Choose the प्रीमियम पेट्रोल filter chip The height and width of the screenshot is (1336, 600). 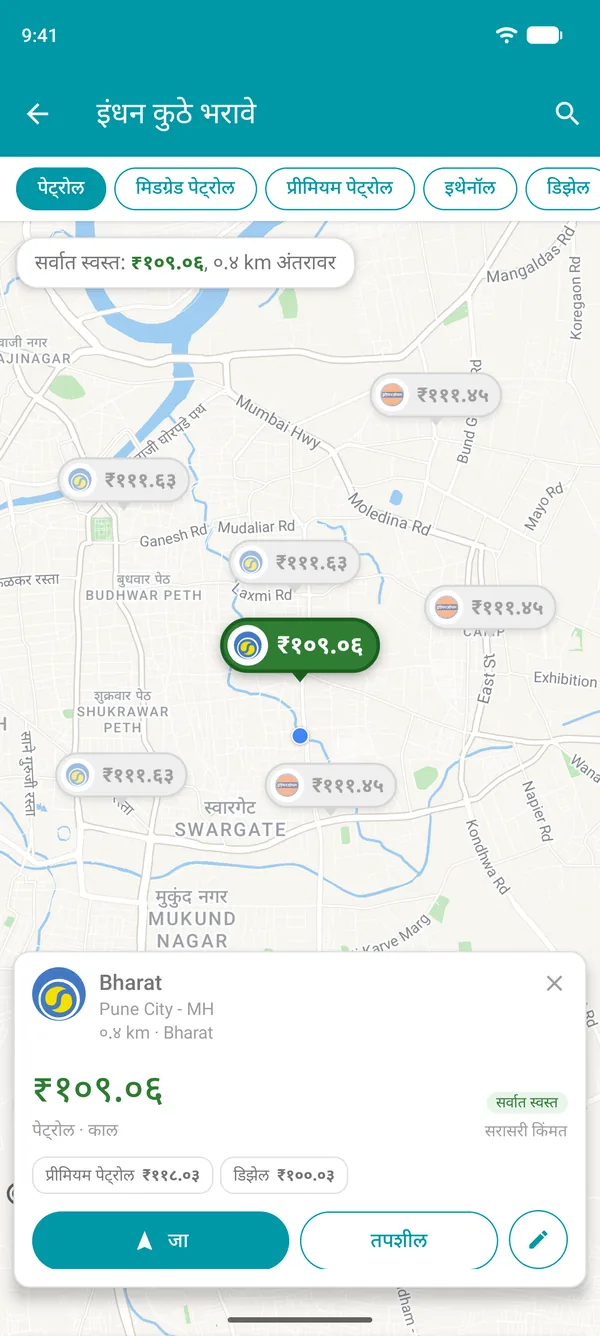pyautogui.click(x=340, y=188)
